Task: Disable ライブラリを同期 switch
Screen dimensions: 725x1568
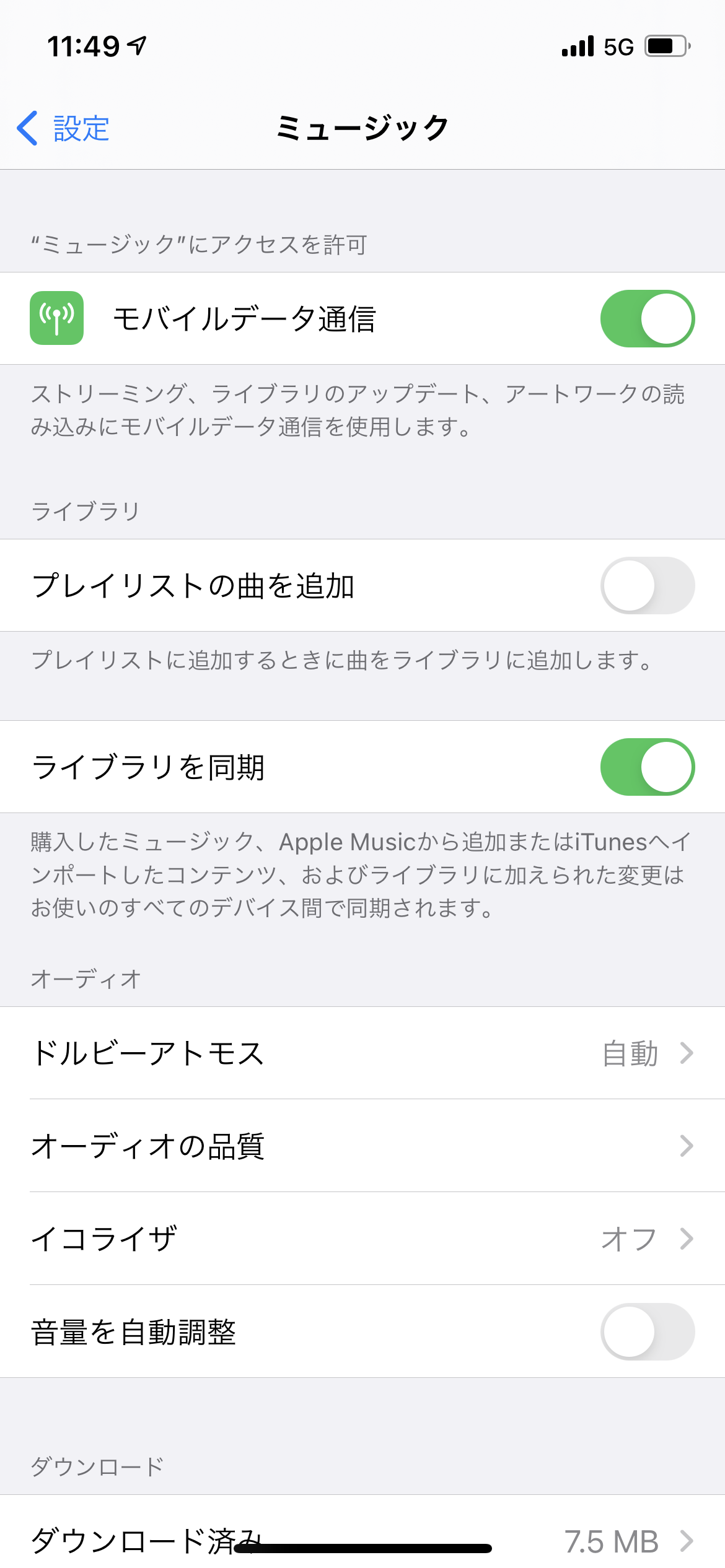Action: point(647,767)
